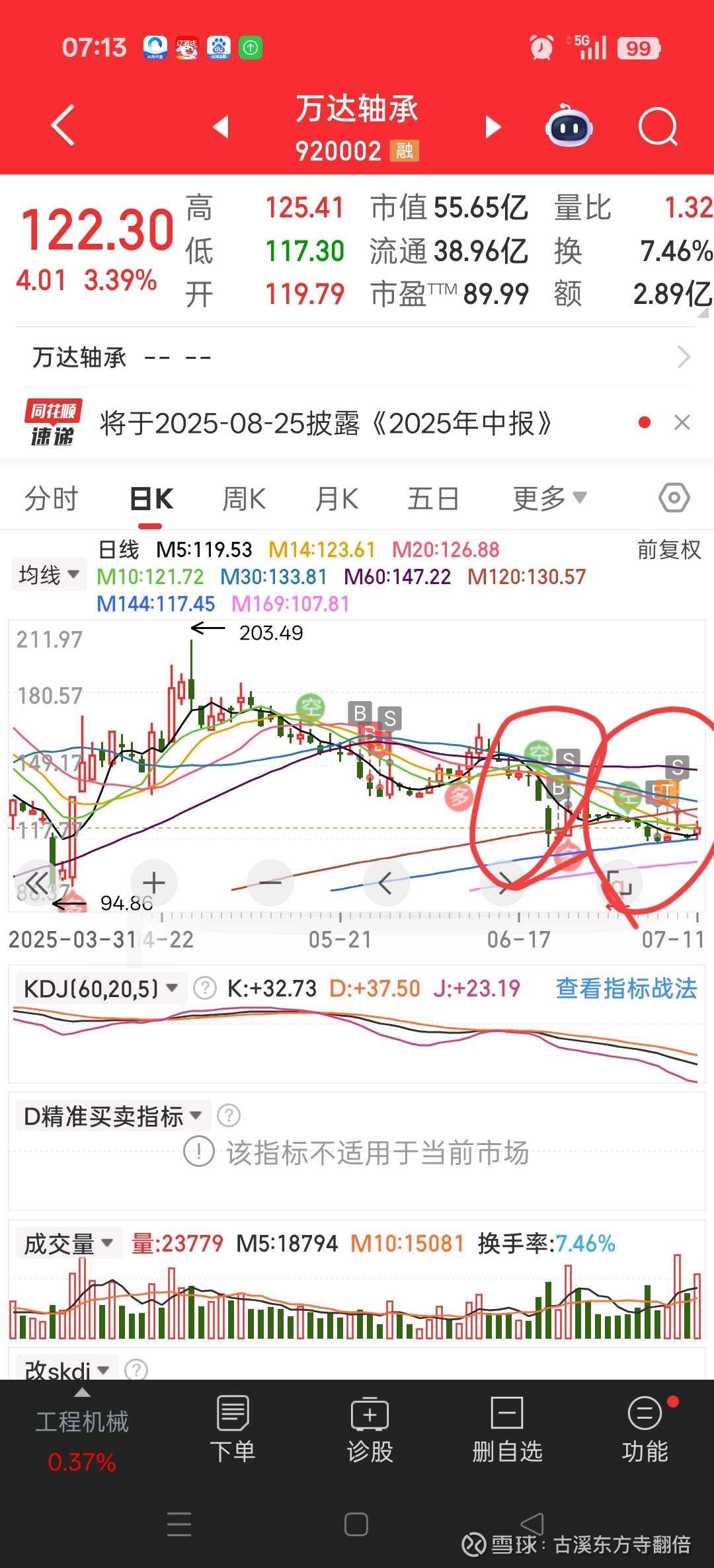Zoom in the K-line chart with plus
714x1568 pixels.
(154, 883)
